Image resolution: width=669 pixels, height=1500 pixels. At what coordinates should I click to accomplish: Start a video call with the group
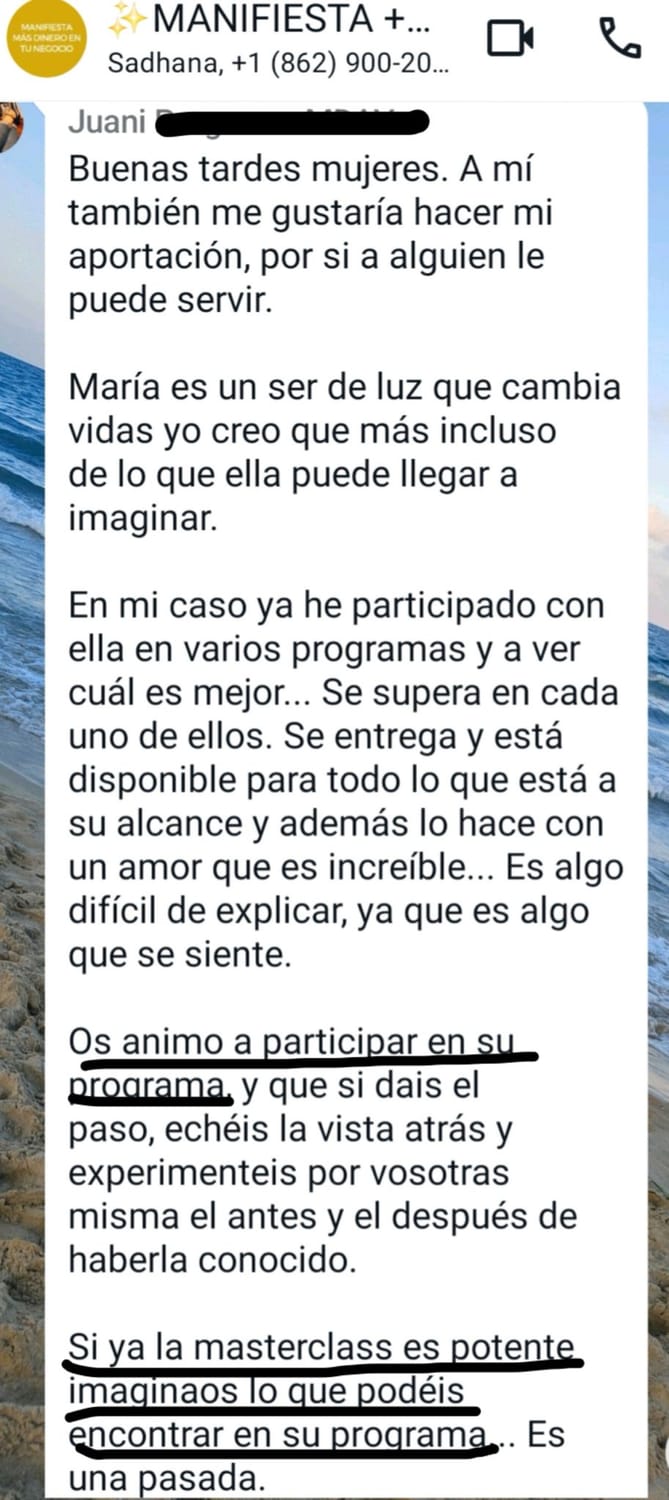tap(510, 38)
